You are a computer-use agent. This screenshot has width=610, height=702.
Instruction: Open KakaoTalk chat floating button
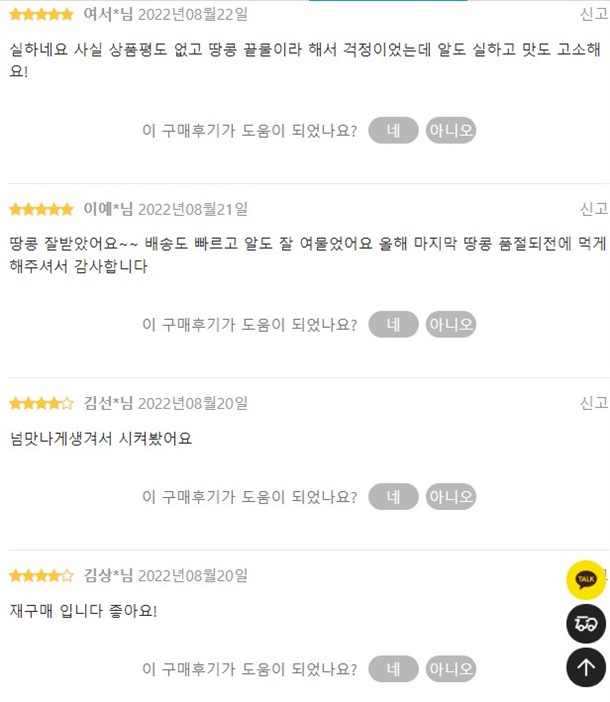click(586, 580)
